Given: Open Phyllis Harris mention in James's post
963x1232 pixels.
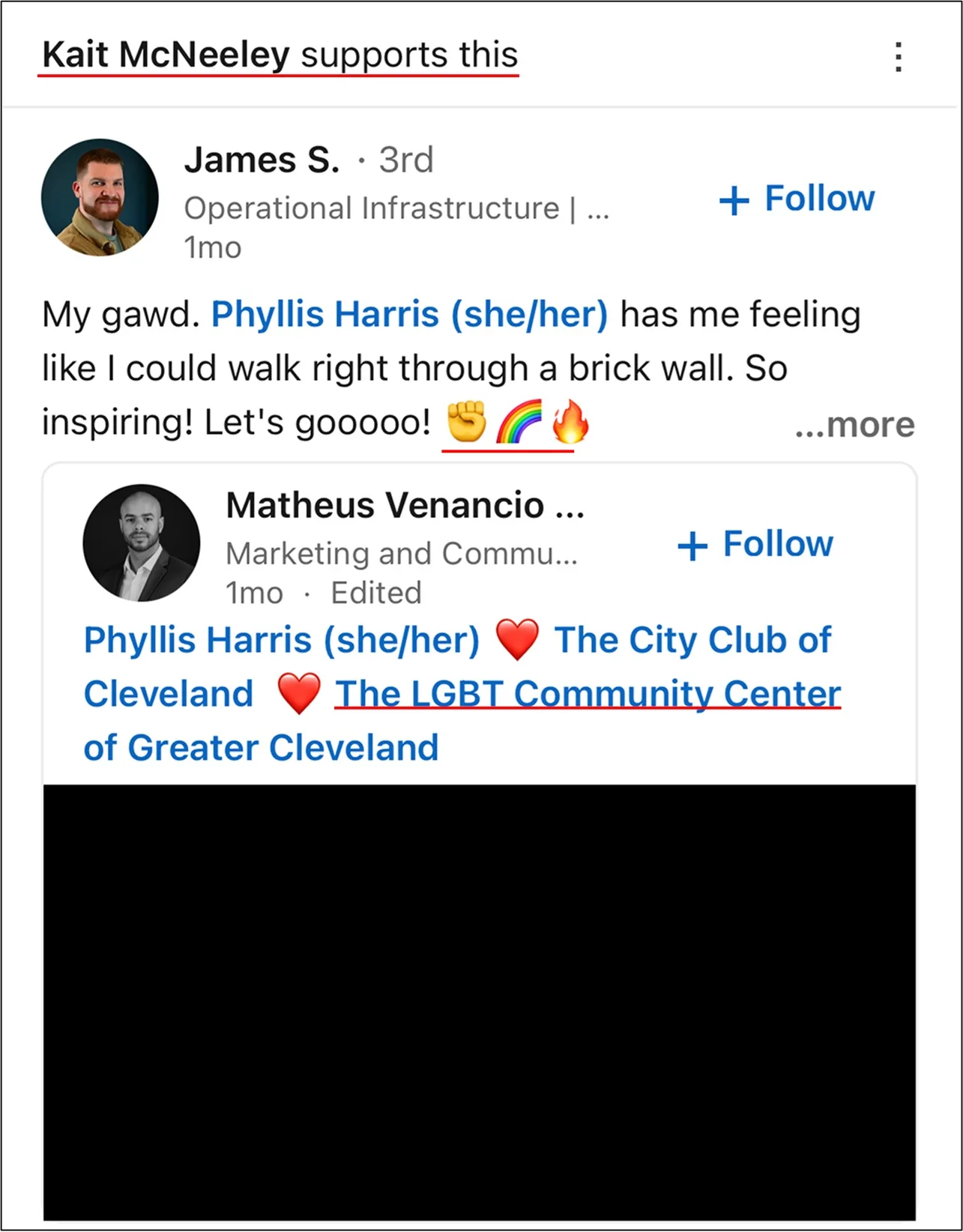Looking at the screenshot, I should point(409,314).
